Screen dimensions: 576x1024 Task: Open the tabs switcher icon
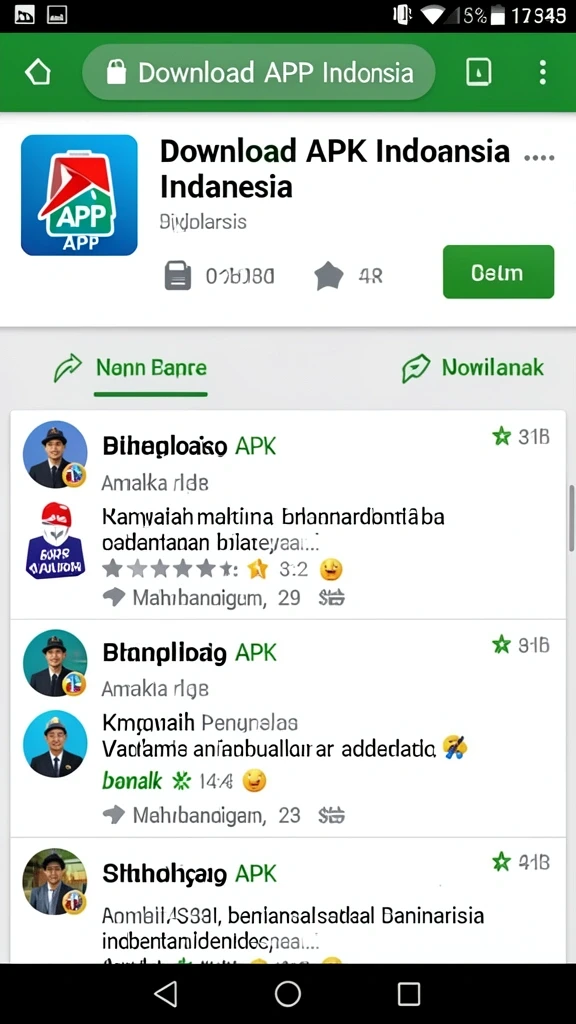[479, 72]
